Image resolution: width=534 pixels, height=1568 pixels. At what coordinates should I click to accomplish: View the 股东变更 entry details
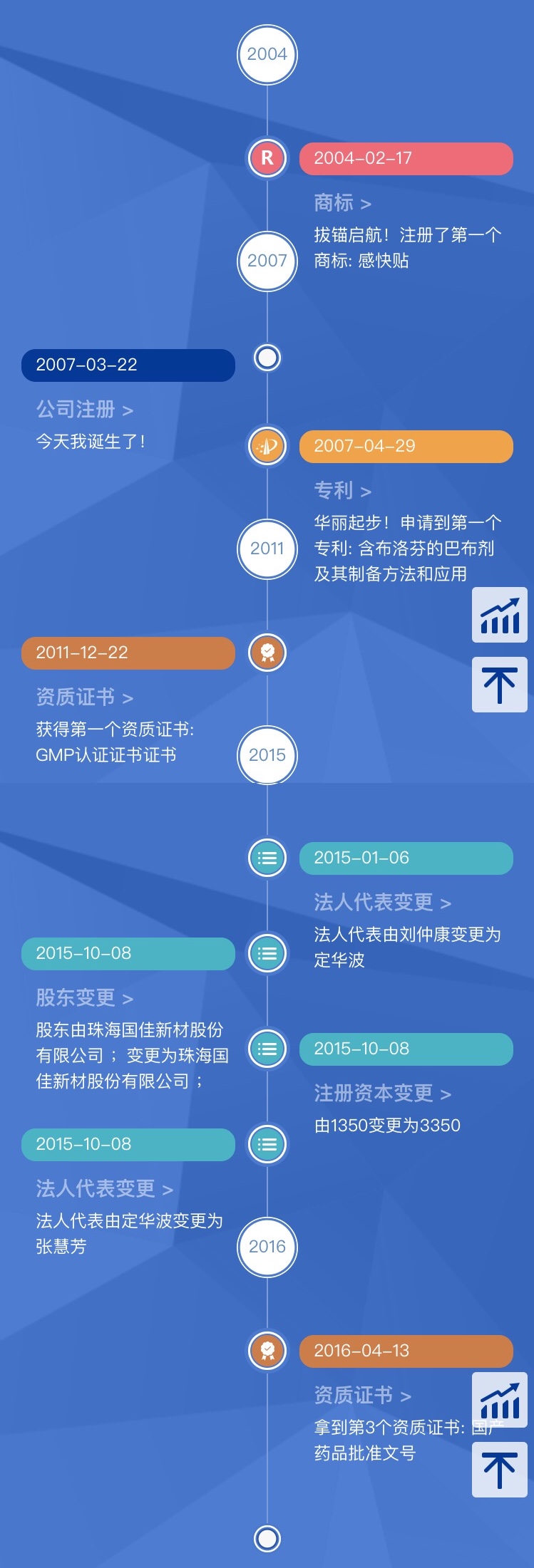click(x=84, y=998)
